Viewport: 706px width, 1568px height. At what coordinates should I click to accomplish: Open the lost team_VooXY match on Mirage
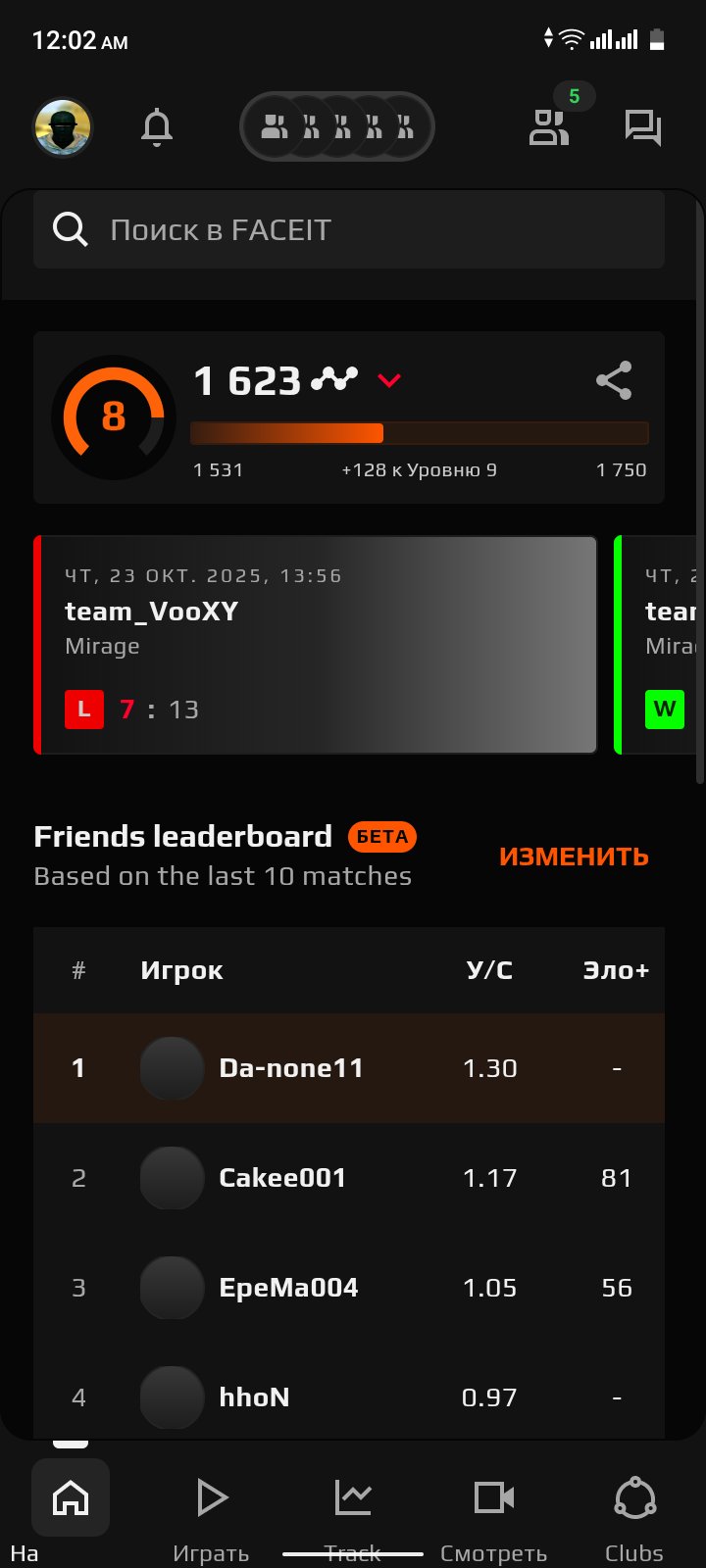click(316, 645)
